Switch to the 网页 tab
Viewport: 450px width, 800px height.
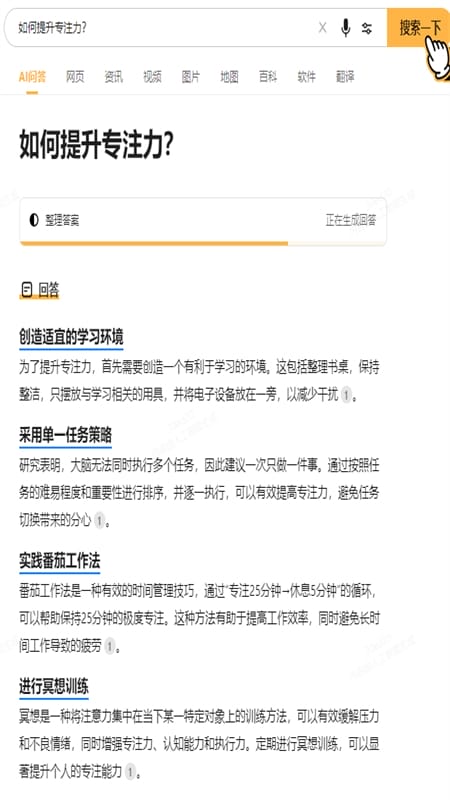tap(75, 77)
